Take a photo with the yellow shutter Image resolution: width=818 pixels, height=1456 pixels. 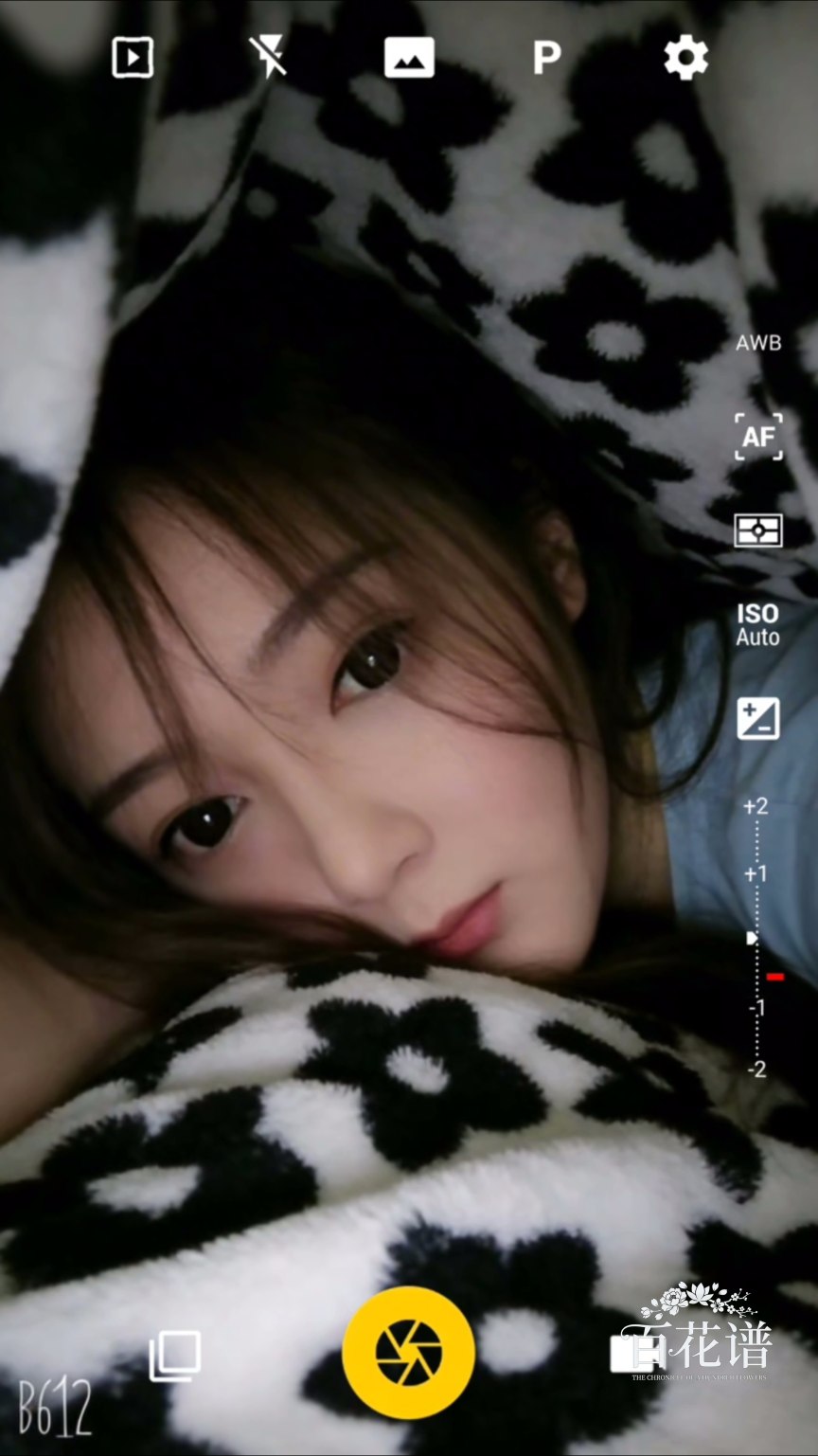pyautogui.click(x=409, y=1352)
